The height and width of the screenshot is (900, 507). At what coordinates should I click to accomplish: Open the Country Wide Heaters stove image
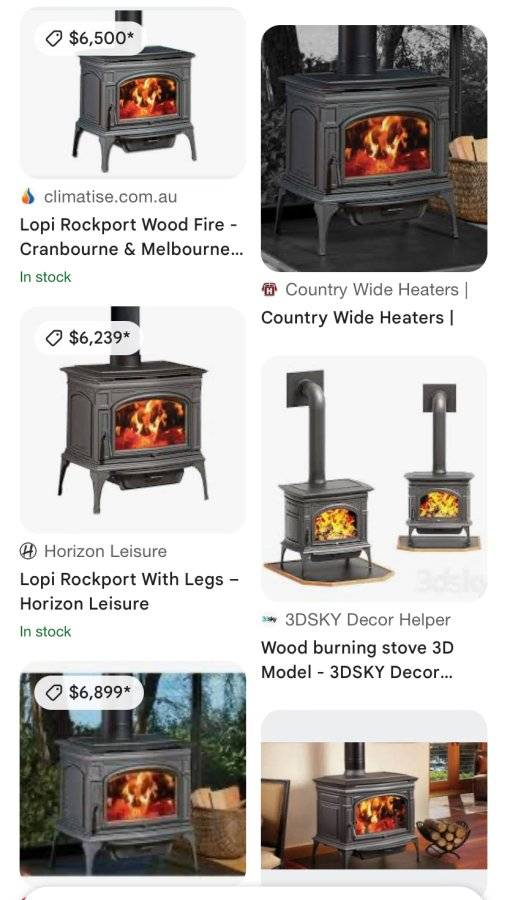click(x=374, y=148)
